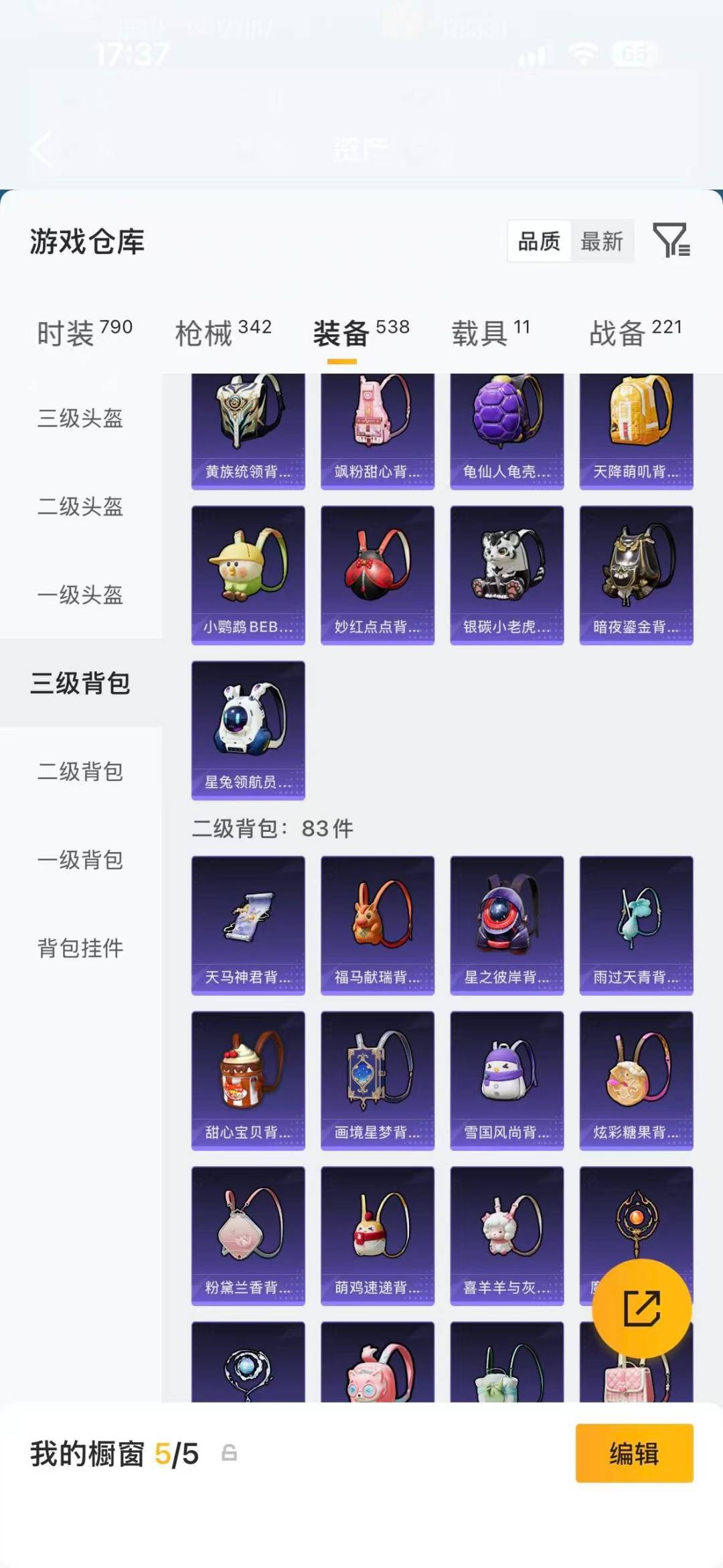Click the battery indicator in status bar
This screenshot has width=723, height=1568.
click(x=637, y=55)
